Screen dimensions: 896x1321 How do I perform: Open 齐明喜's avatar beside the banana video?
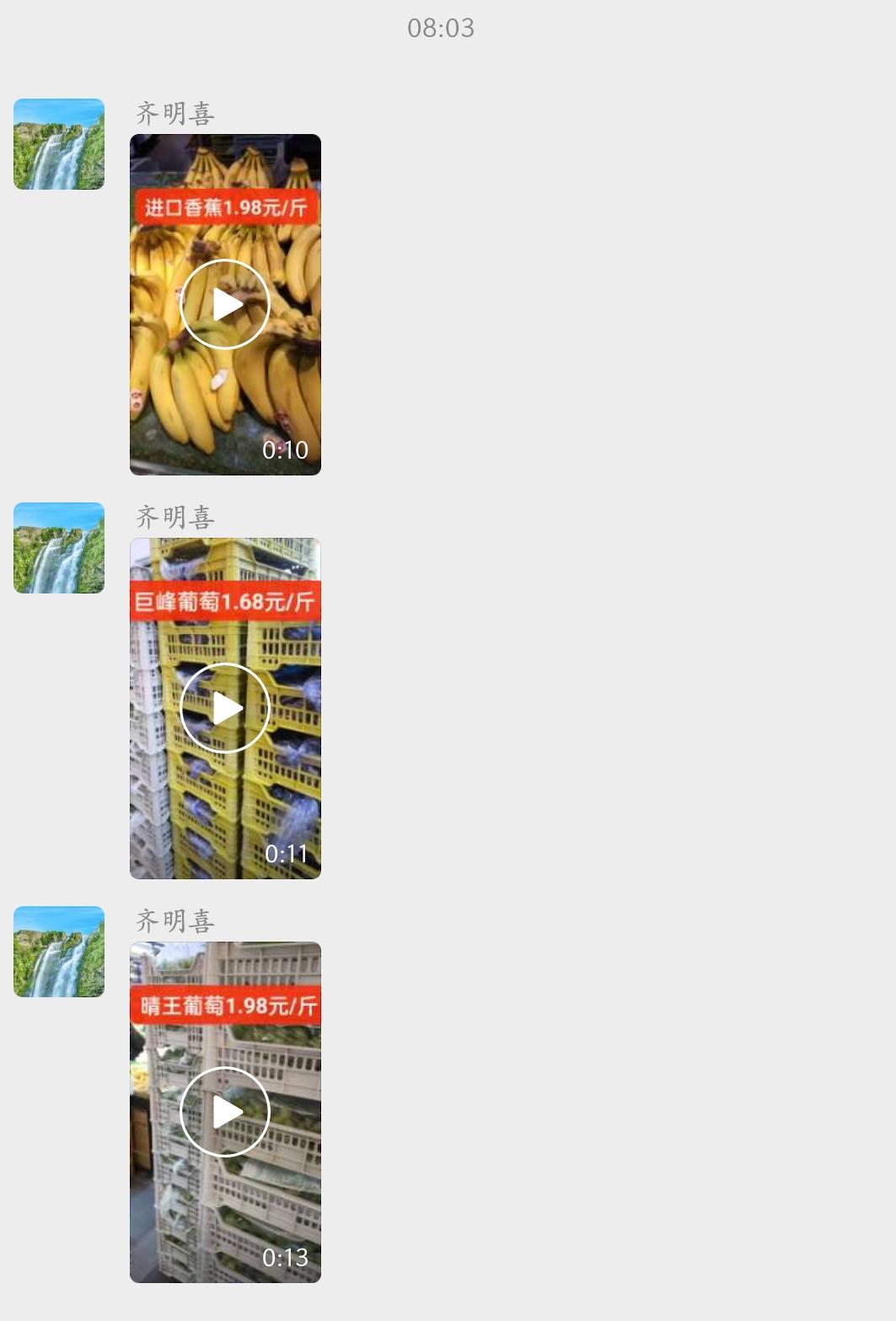click(59, 144)
